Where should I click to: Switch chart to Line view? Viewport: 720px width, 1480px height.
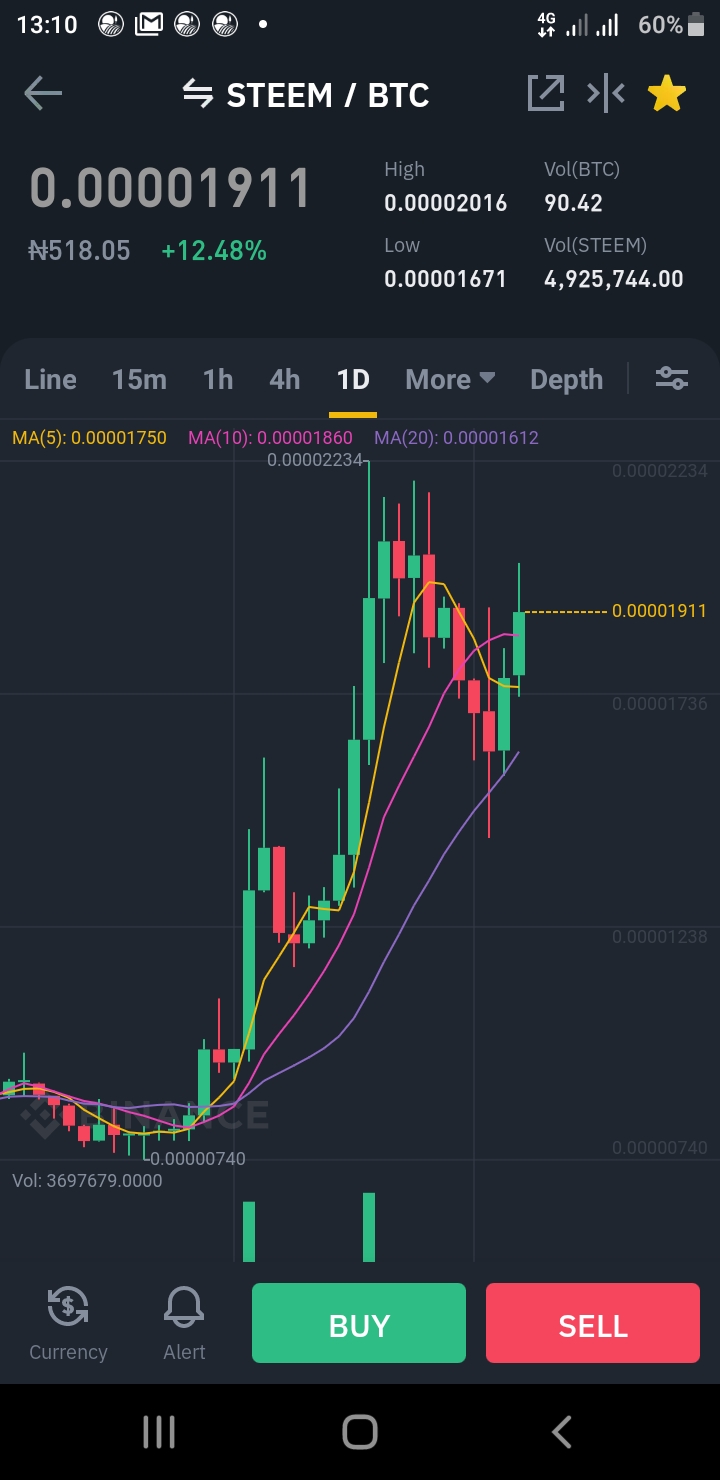50,379
